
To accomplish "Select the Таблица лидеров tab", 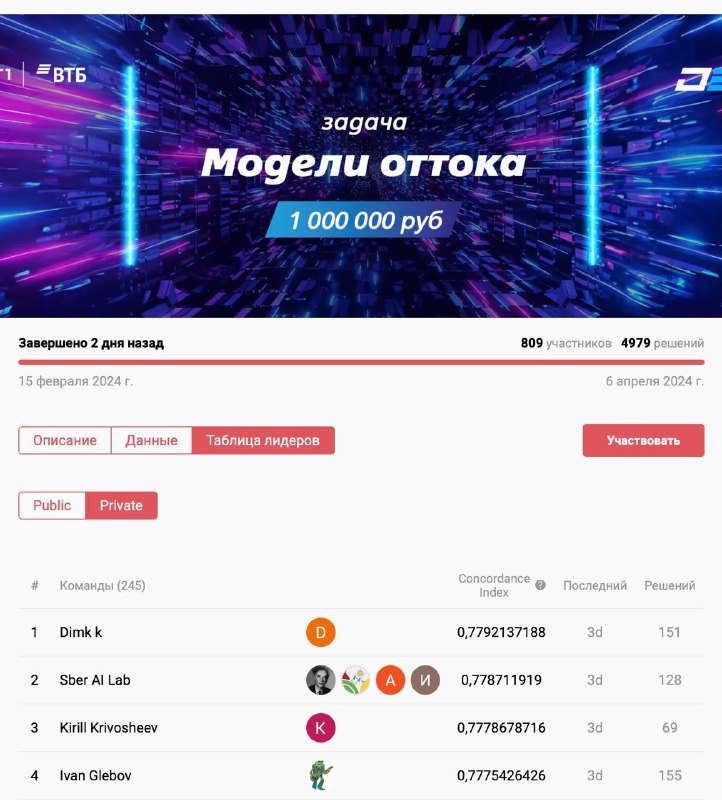I will pyautogui.click(x=263, y=440).
